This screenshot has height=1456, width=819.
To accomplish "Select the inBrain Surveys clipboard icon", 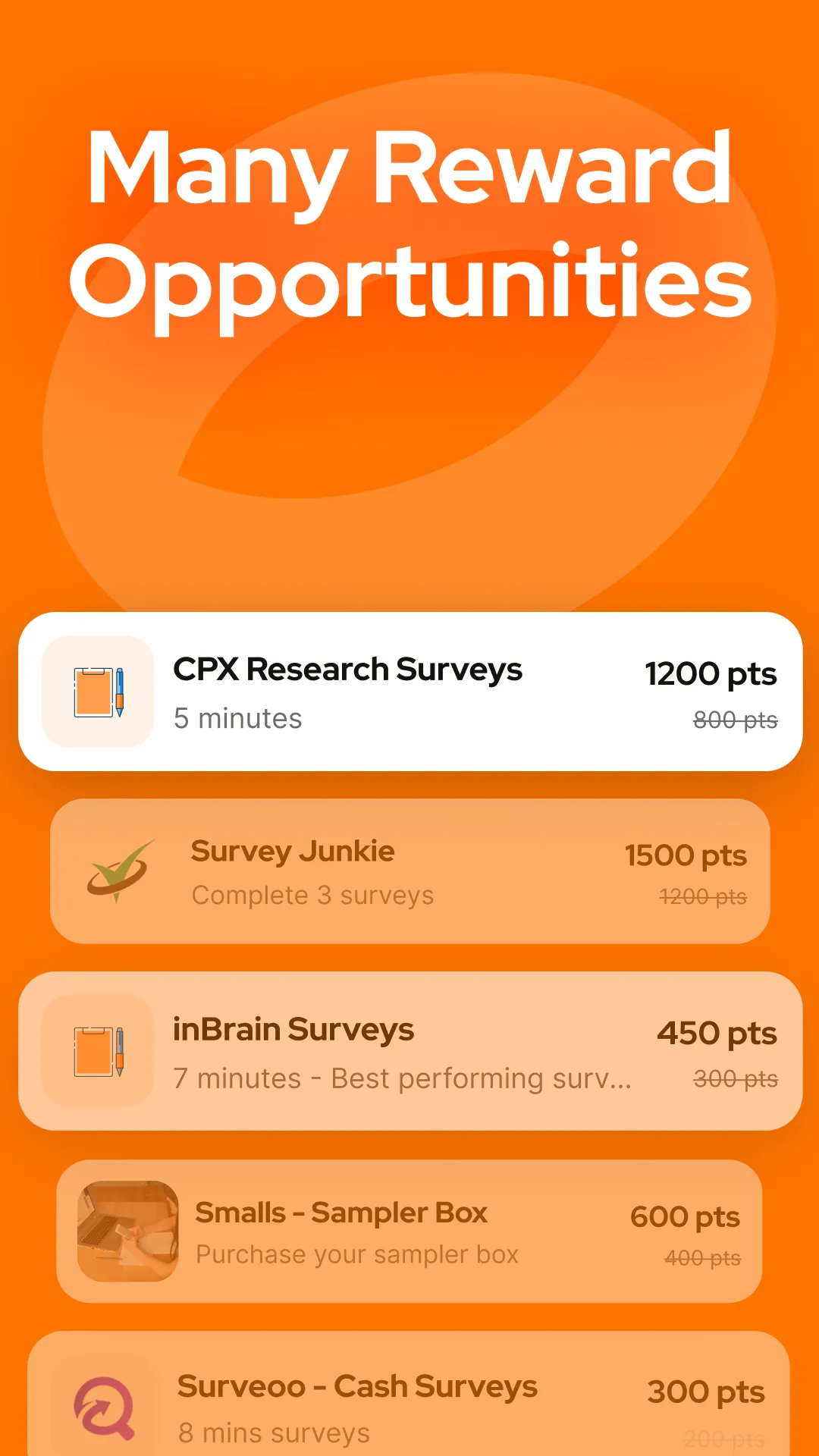I will pyautogui.click(x=93, y=1053).
